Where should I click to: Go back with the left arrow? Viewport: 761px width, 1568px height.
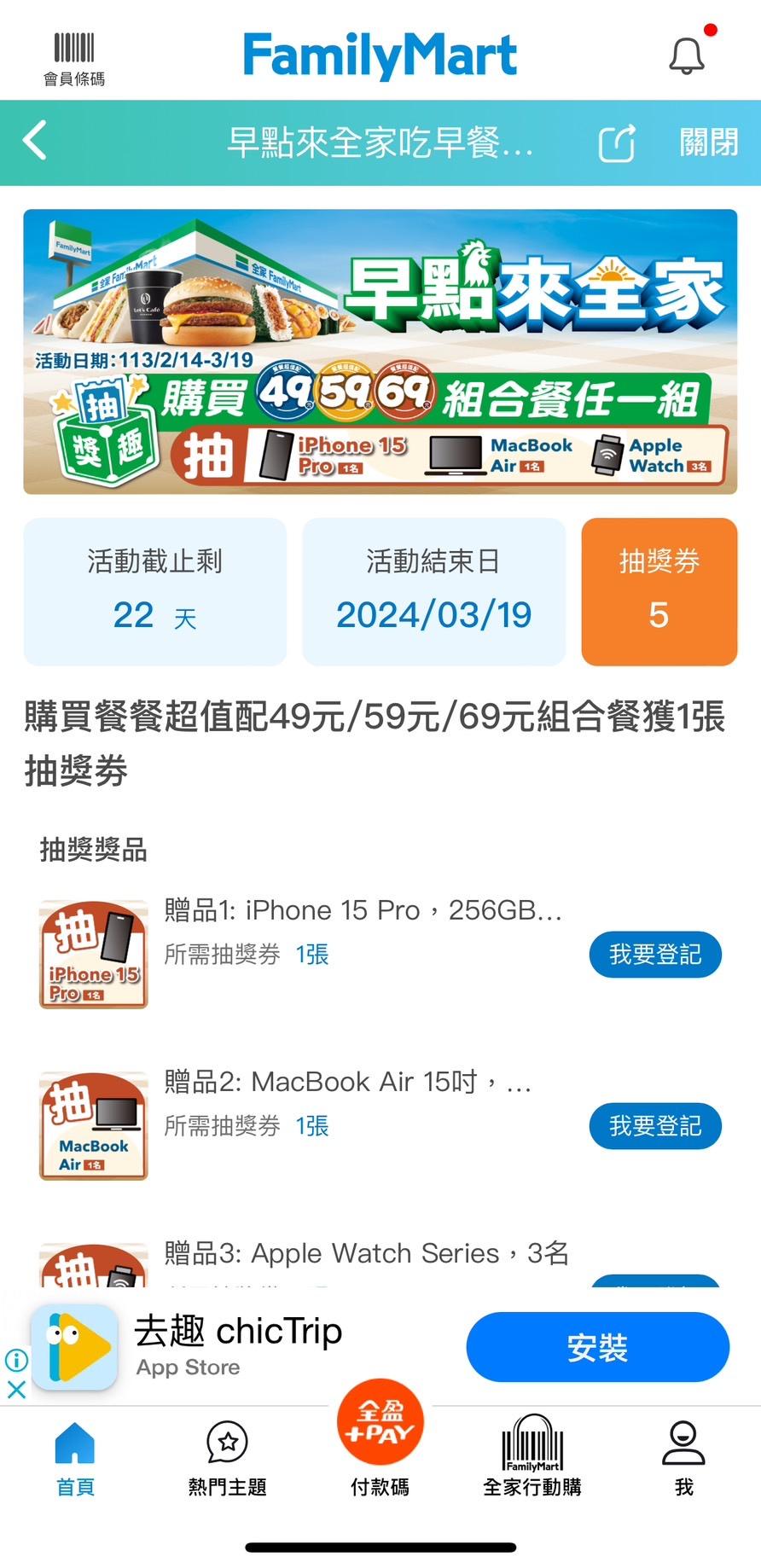36,142
